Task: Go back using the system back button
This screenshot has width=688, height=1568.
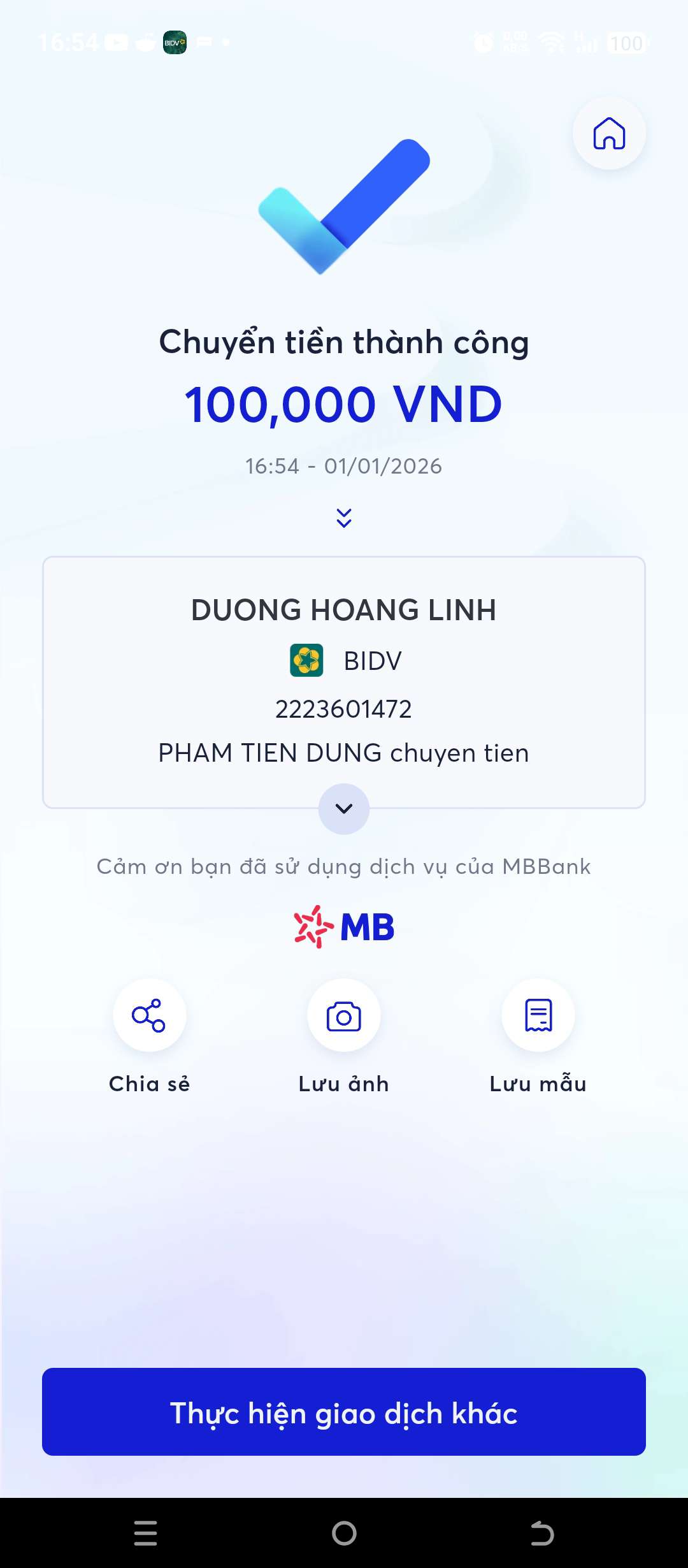Action: coord(542,1533)
